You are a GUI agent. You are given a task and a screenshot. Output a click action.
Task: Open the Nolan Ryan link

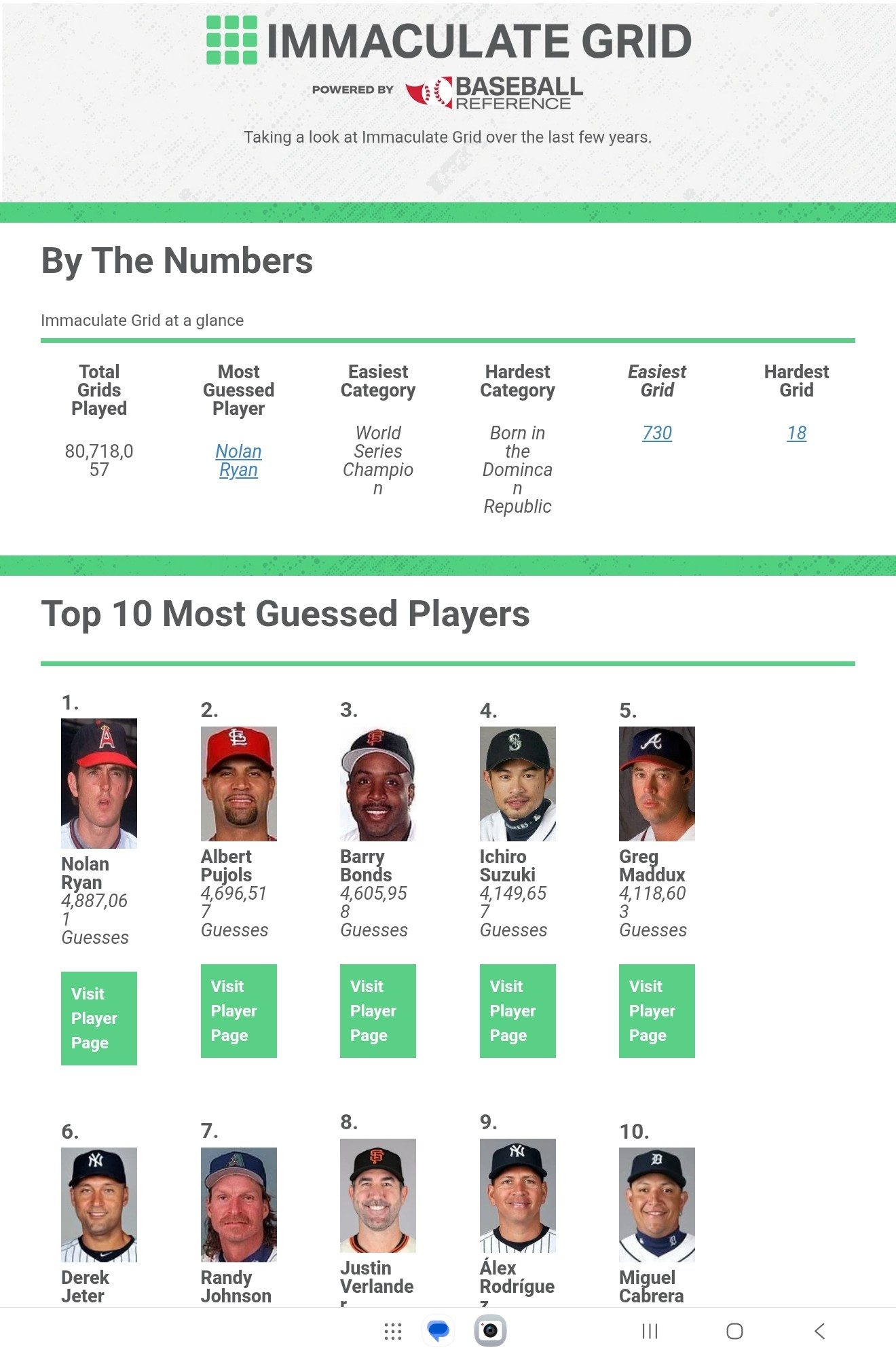pyautogui.click(x=238, y=460)
